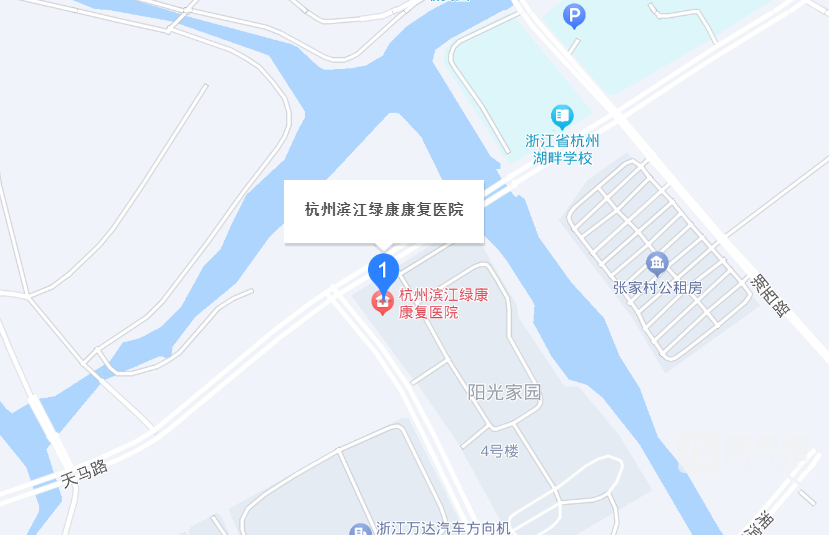Select the 浙江省杭州湖畔学校 school POI icon

pyautogui.click(x=562, y=116)
